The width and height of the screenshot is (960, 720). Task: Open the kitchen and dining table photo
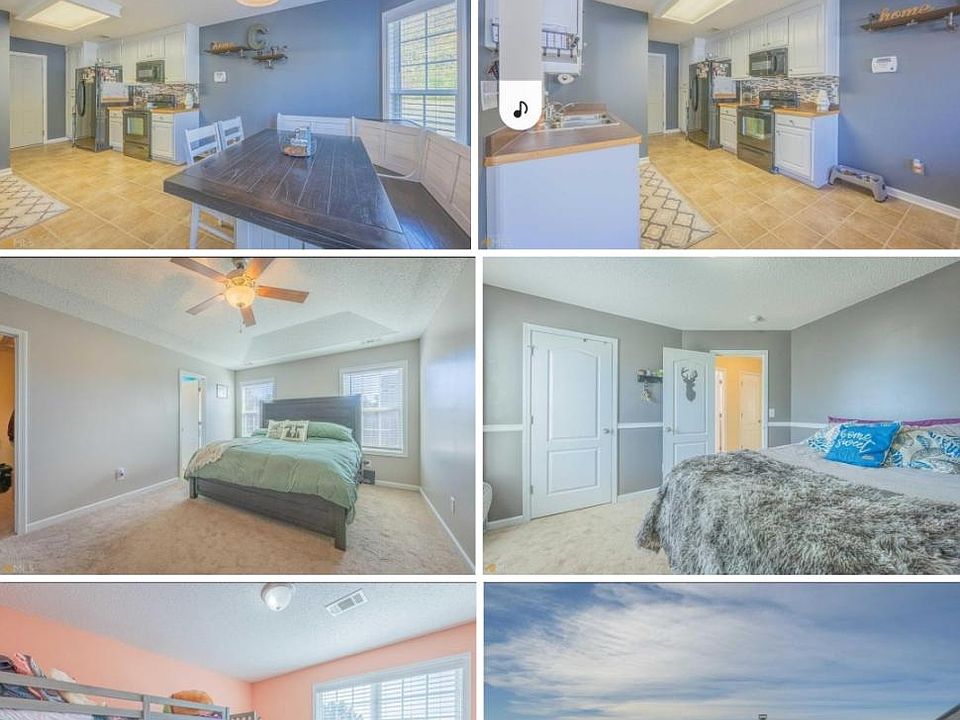(x=236, y=124)
